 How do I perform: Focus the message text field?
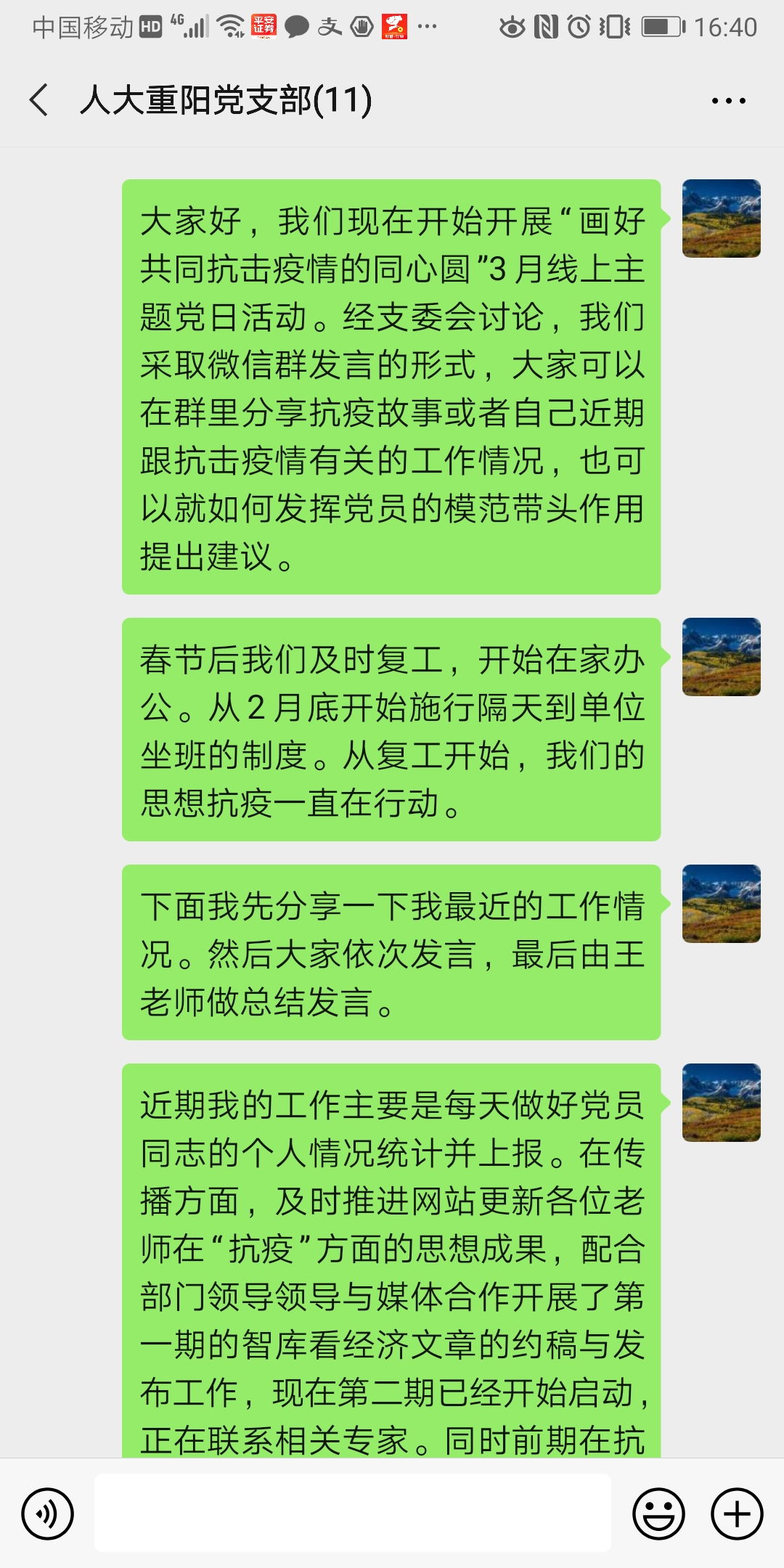tap(353, 1513)
